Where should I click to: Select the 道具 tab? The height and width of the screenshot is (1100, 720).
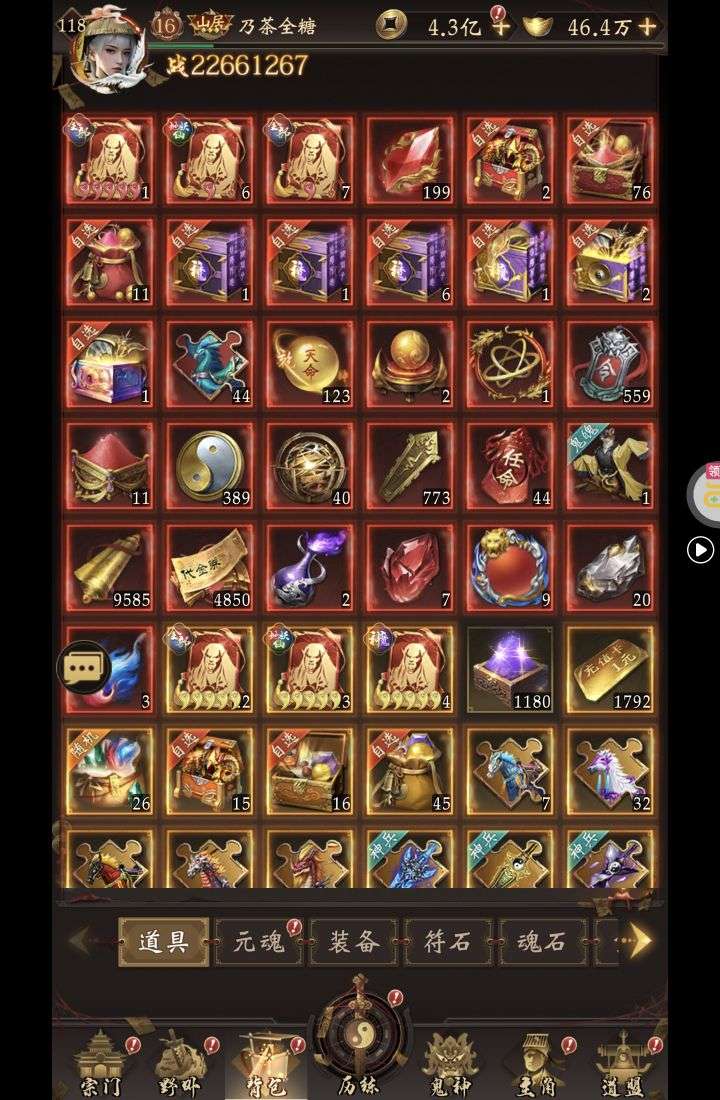(164, 942)
